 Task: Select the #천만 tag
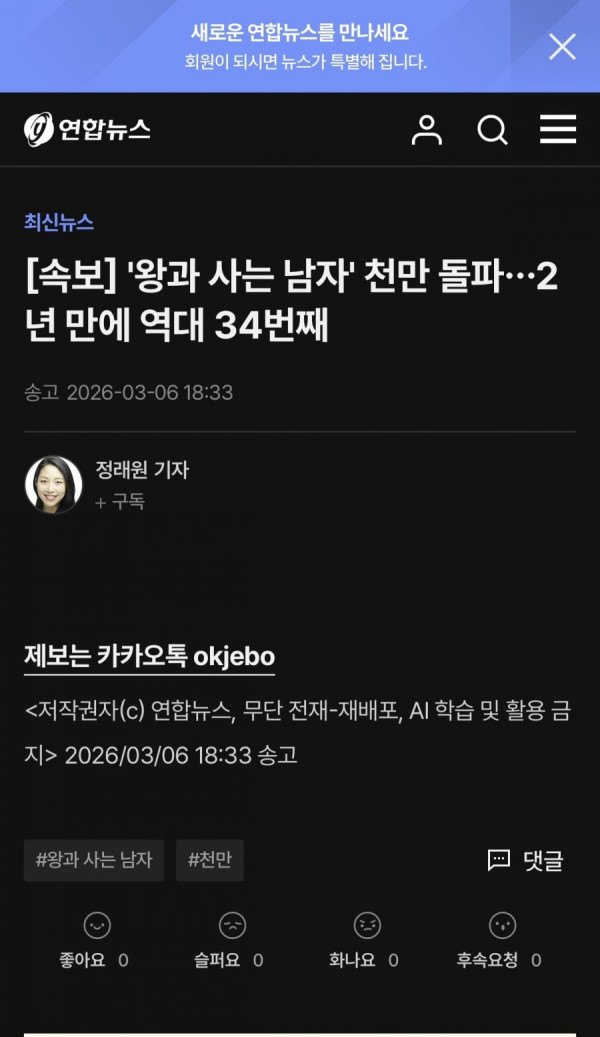(210, 860)
